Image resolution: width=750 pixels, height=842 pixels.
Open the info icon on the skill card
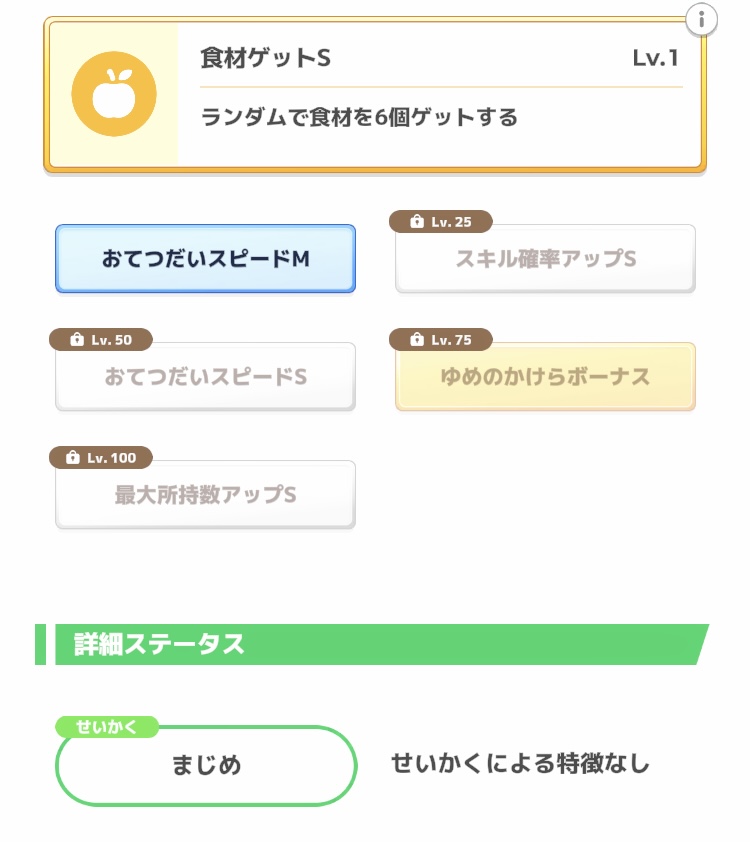point(701,19)
